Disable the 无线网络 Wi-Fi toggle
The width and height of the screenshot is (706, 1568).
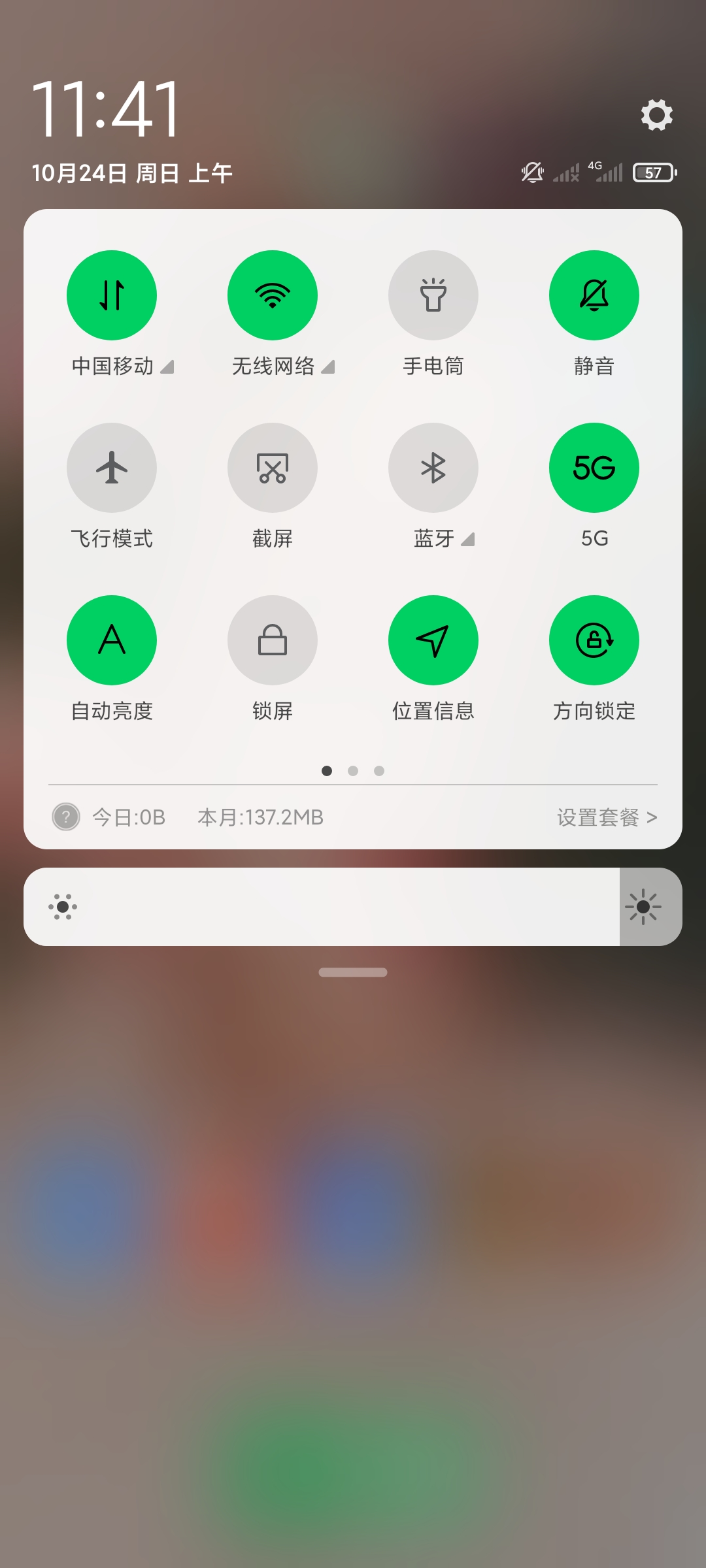[x=273, y=295]
